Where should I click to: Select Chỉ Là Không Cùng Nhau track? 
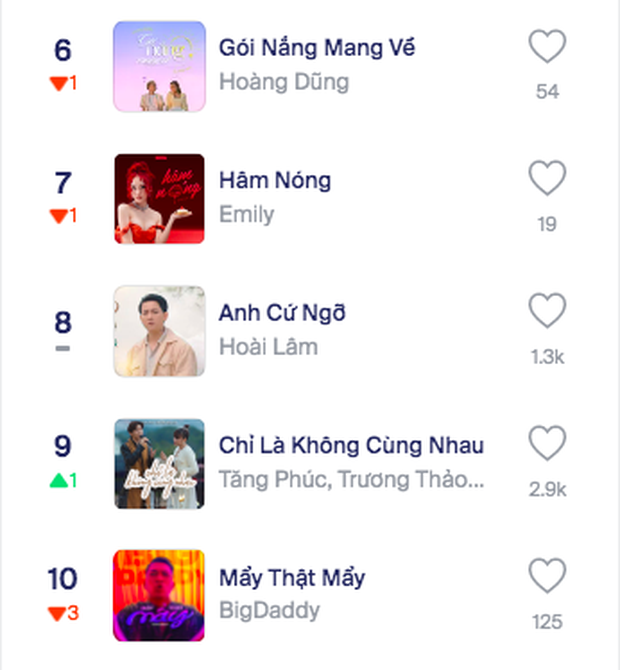[x=351, y=445]
